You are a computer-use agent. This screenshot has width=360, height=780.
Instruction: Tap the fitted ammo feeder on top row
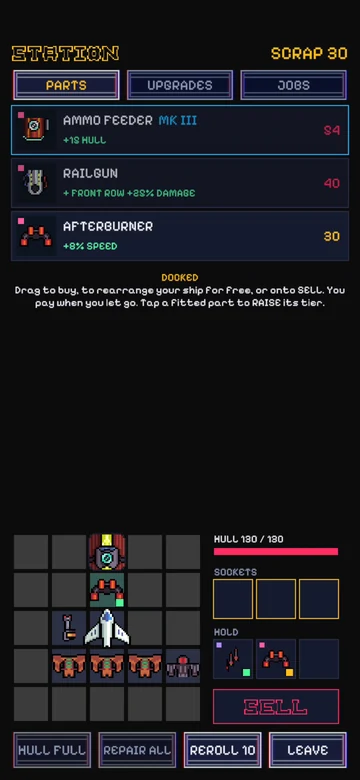(107, 552)
